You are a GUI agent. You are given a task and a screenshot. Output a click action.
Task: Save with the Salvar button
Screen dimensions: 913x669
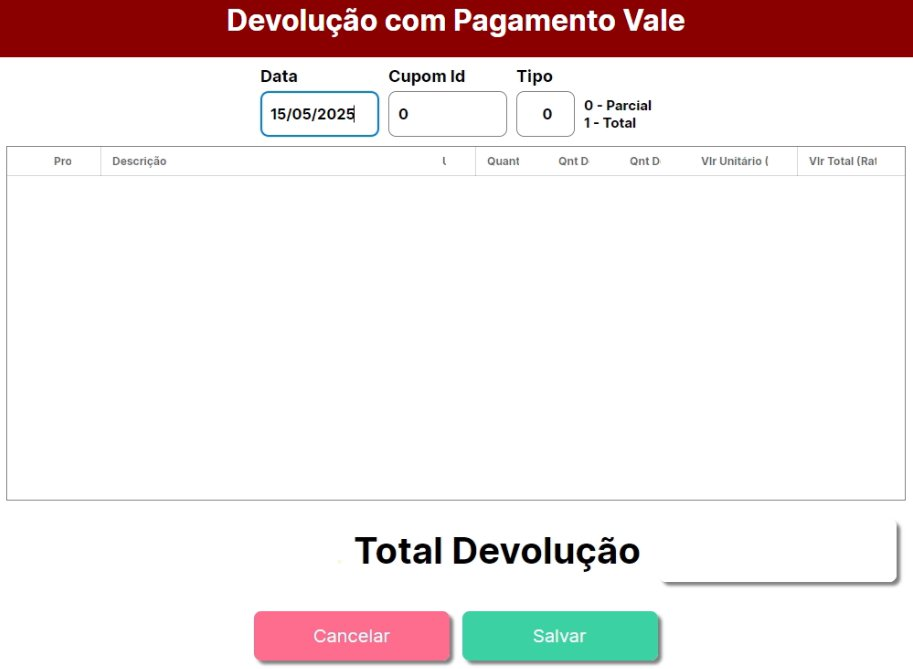(x=559, y=636)
